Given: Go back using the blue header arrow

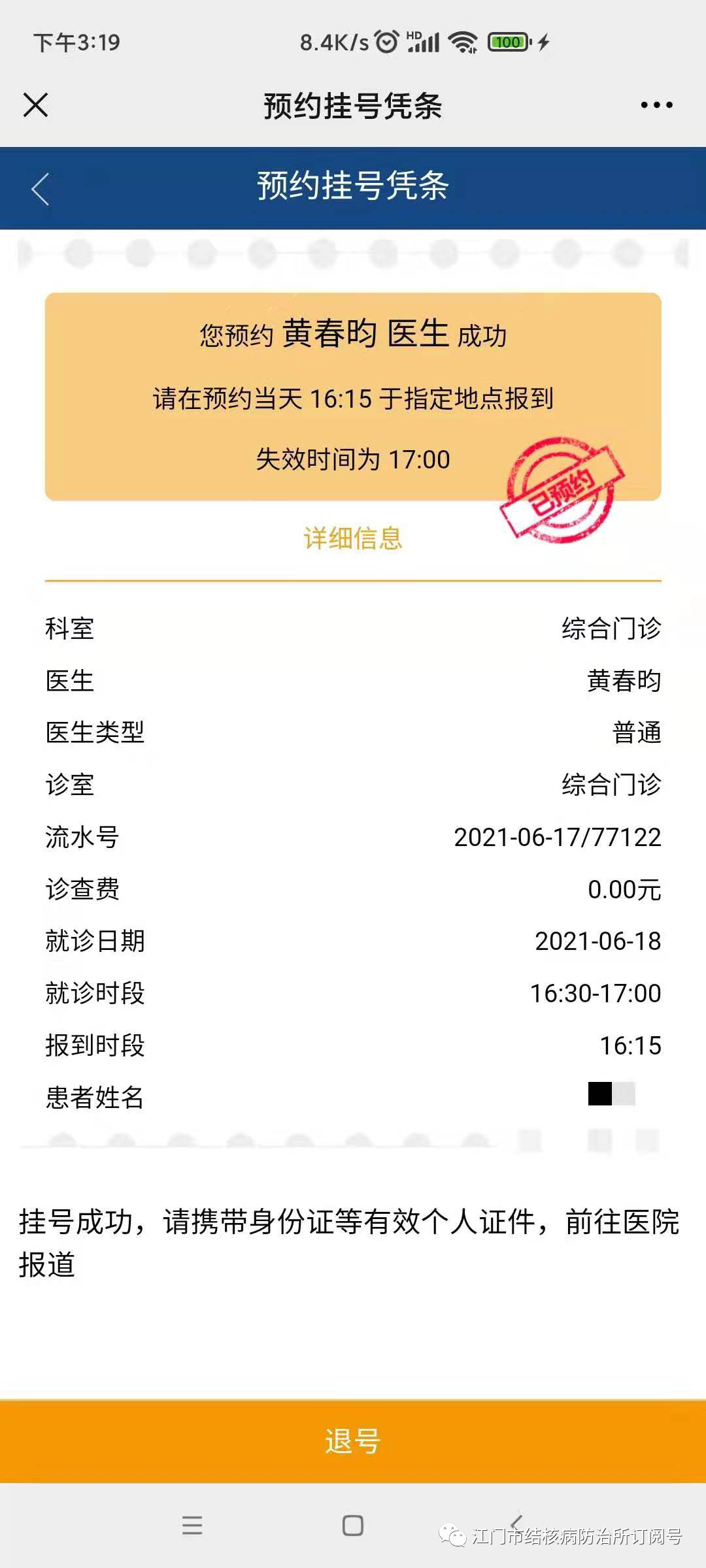Looking at the screenshot, I should [x=41, y=189].
